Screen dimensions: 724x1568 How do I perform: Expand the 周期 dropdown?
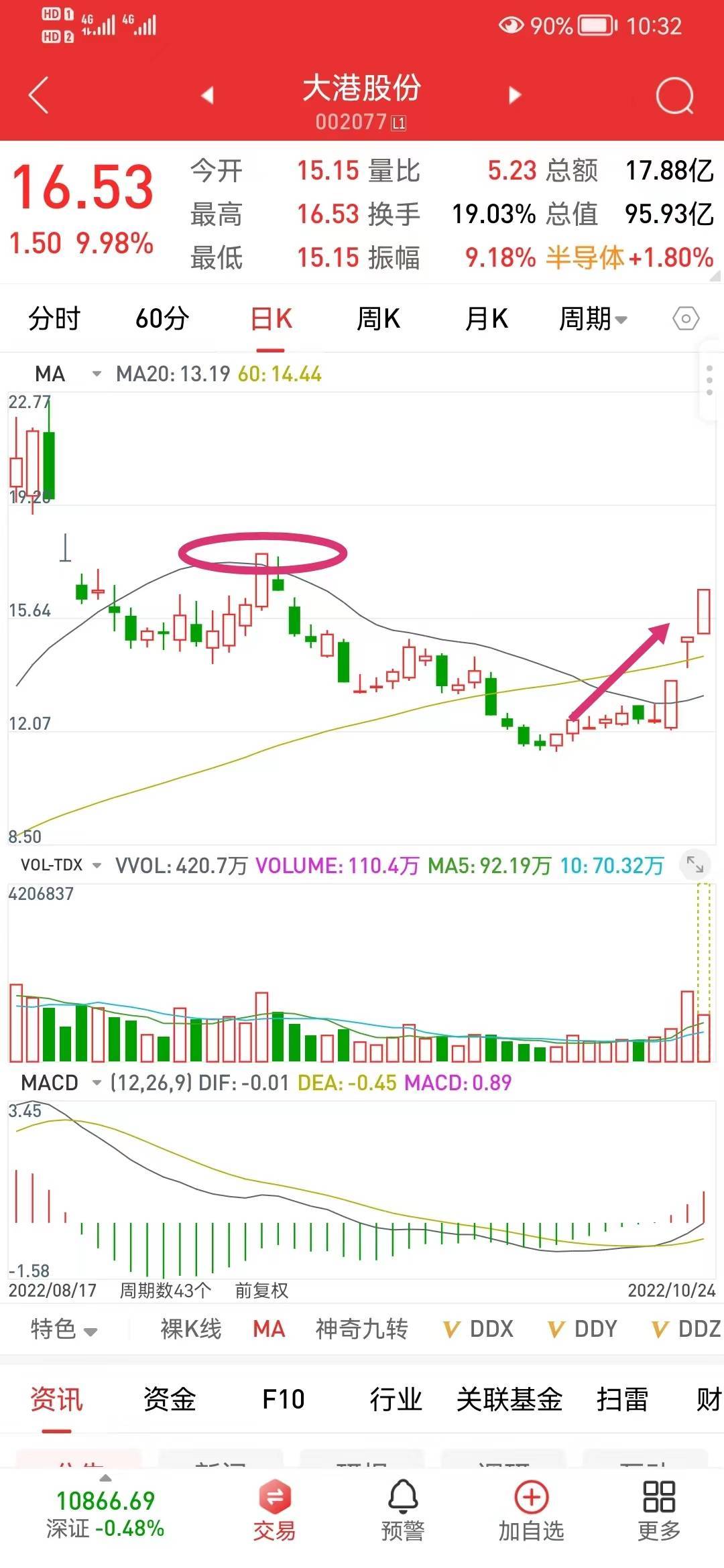593,319
